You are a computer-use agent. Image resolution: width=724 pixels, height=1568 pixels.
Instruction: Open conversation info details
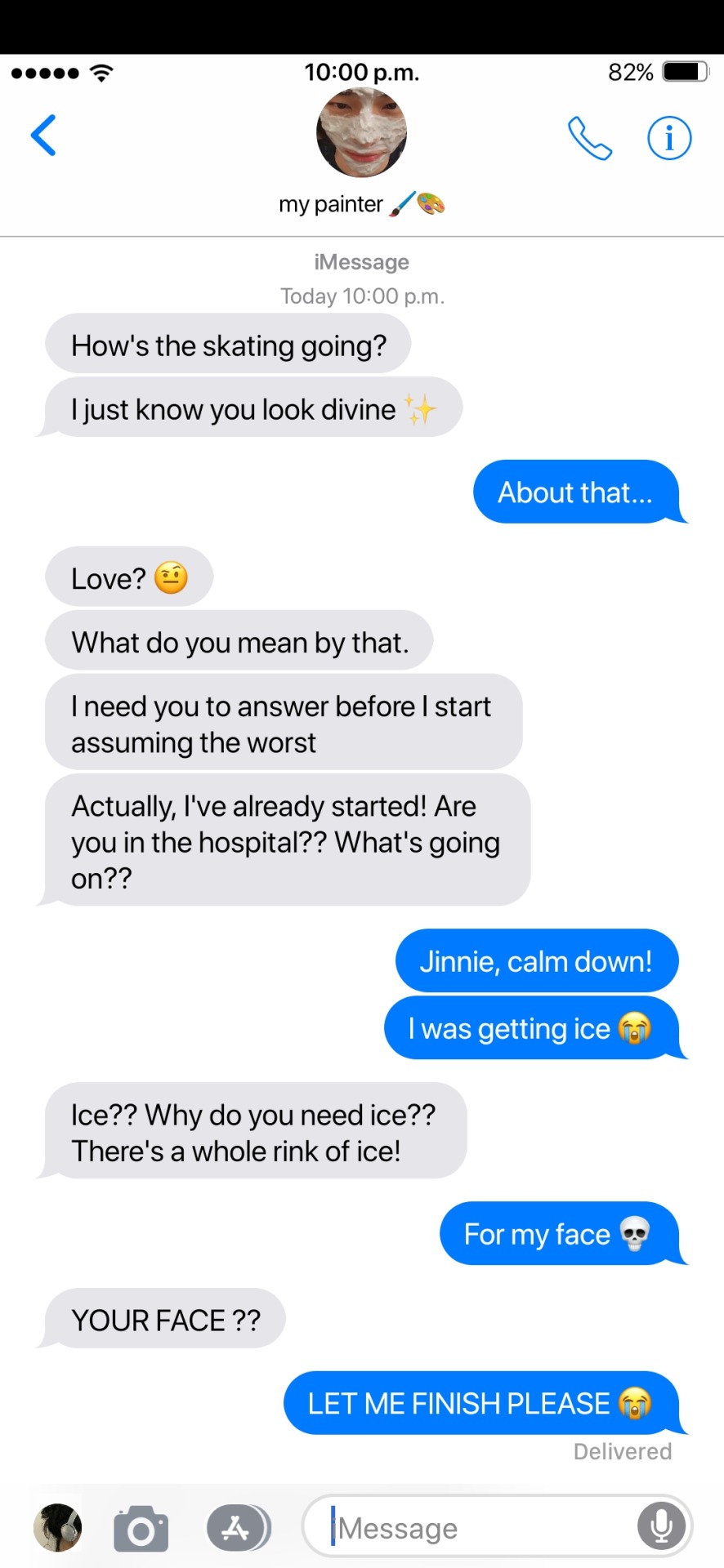669,138
